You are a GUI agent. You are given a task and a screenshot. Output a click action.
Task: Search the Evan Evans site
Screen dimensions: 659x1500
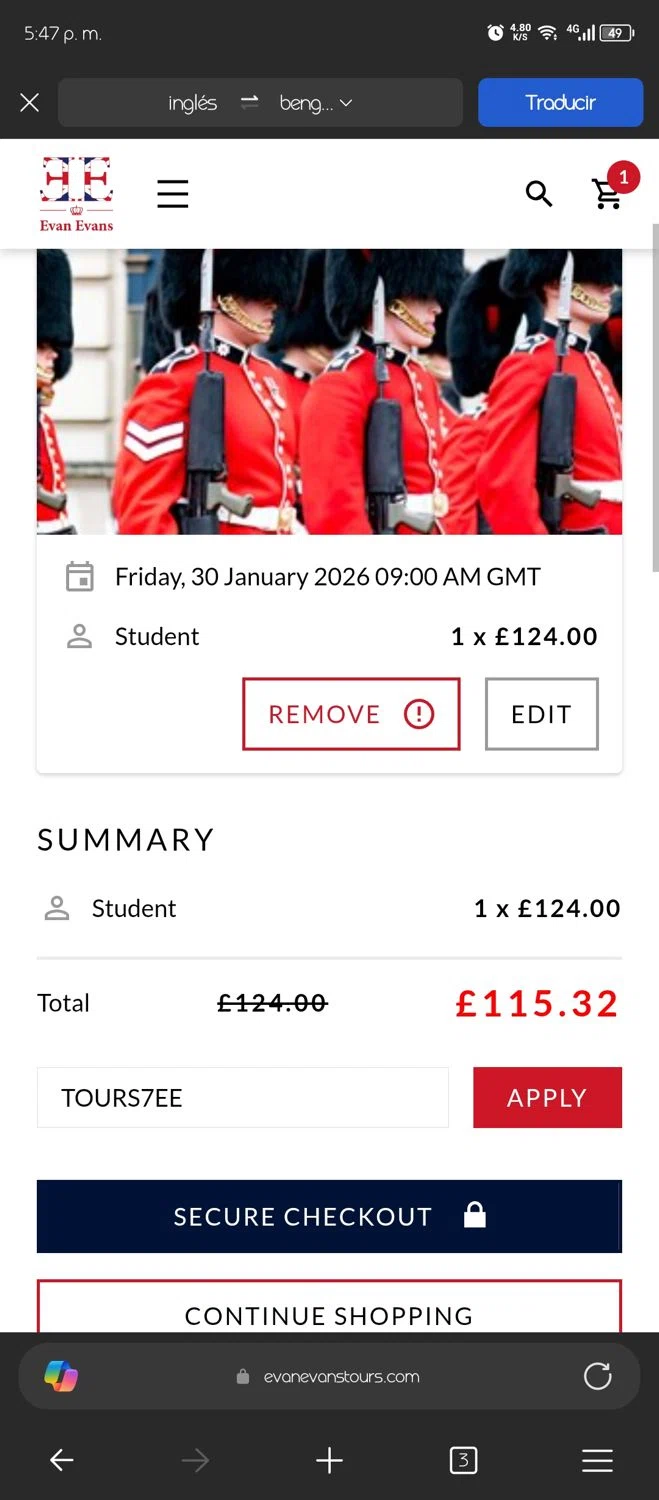pyautogui.click(x=539, y=194)
